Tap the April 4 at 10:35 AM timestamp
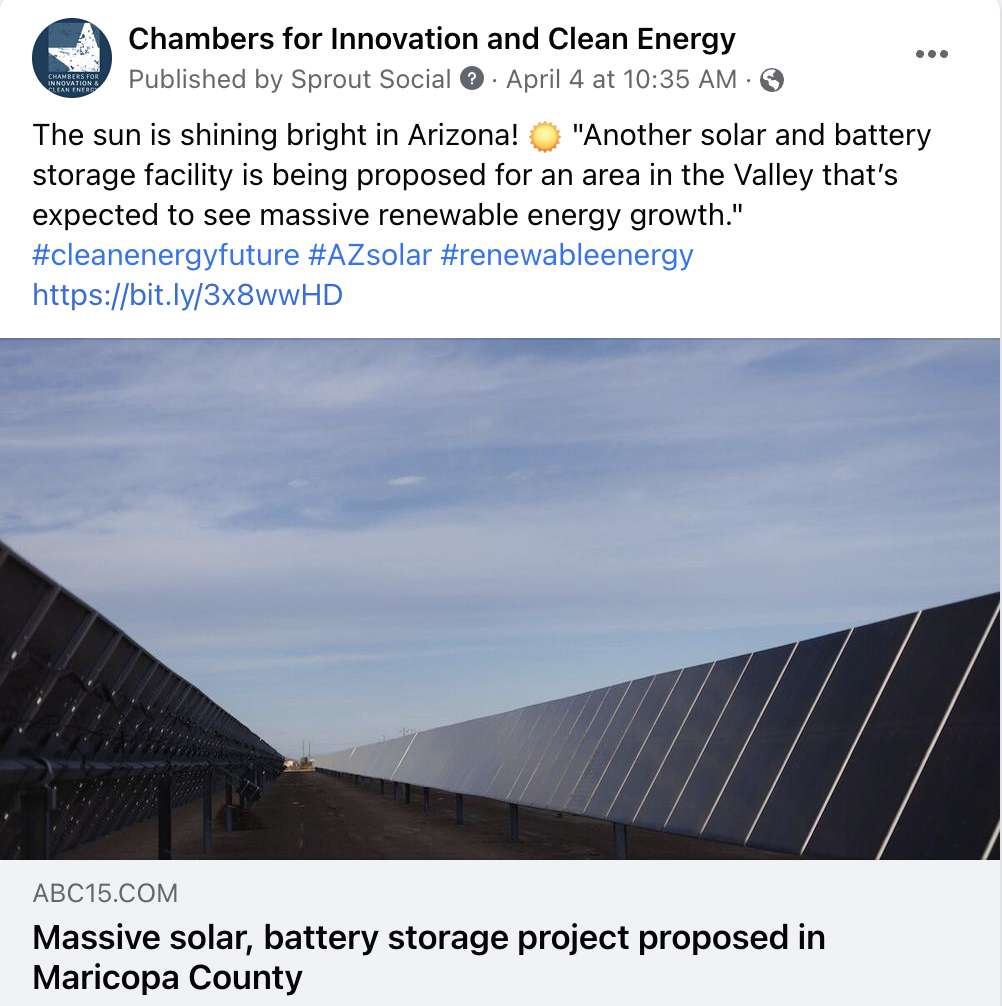This screenshot has width=1002, height=1006. pyautogui.click(x=621, y=79)
